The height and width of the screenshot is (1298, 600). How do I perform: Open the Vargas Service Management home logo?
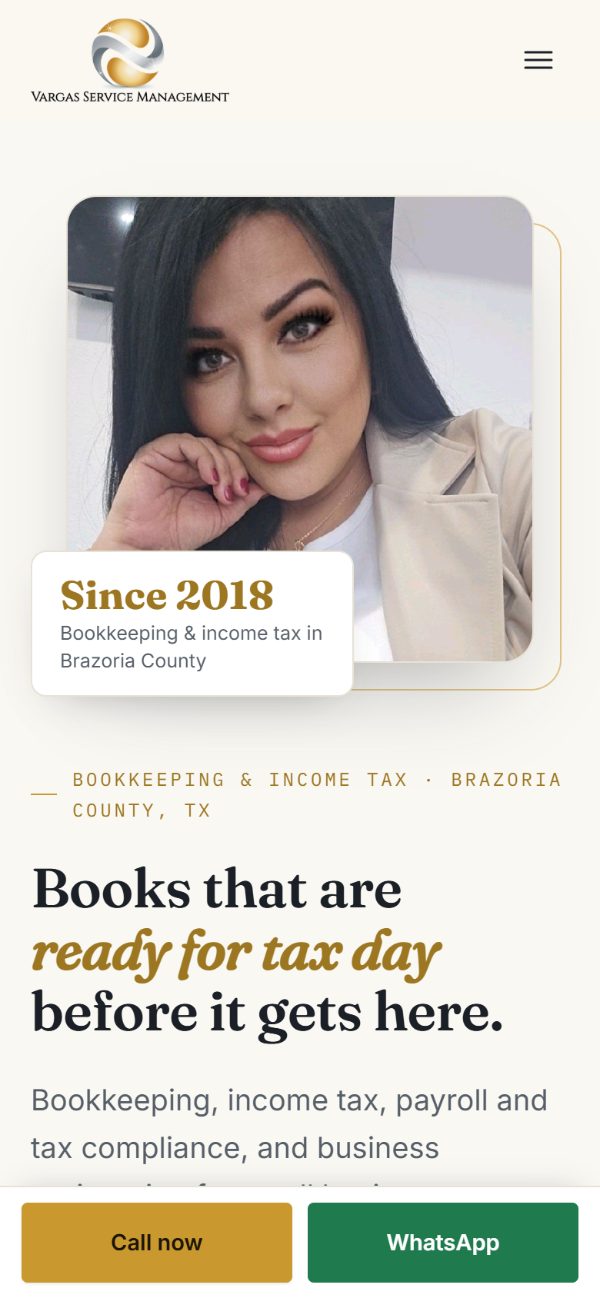point(130,60)
